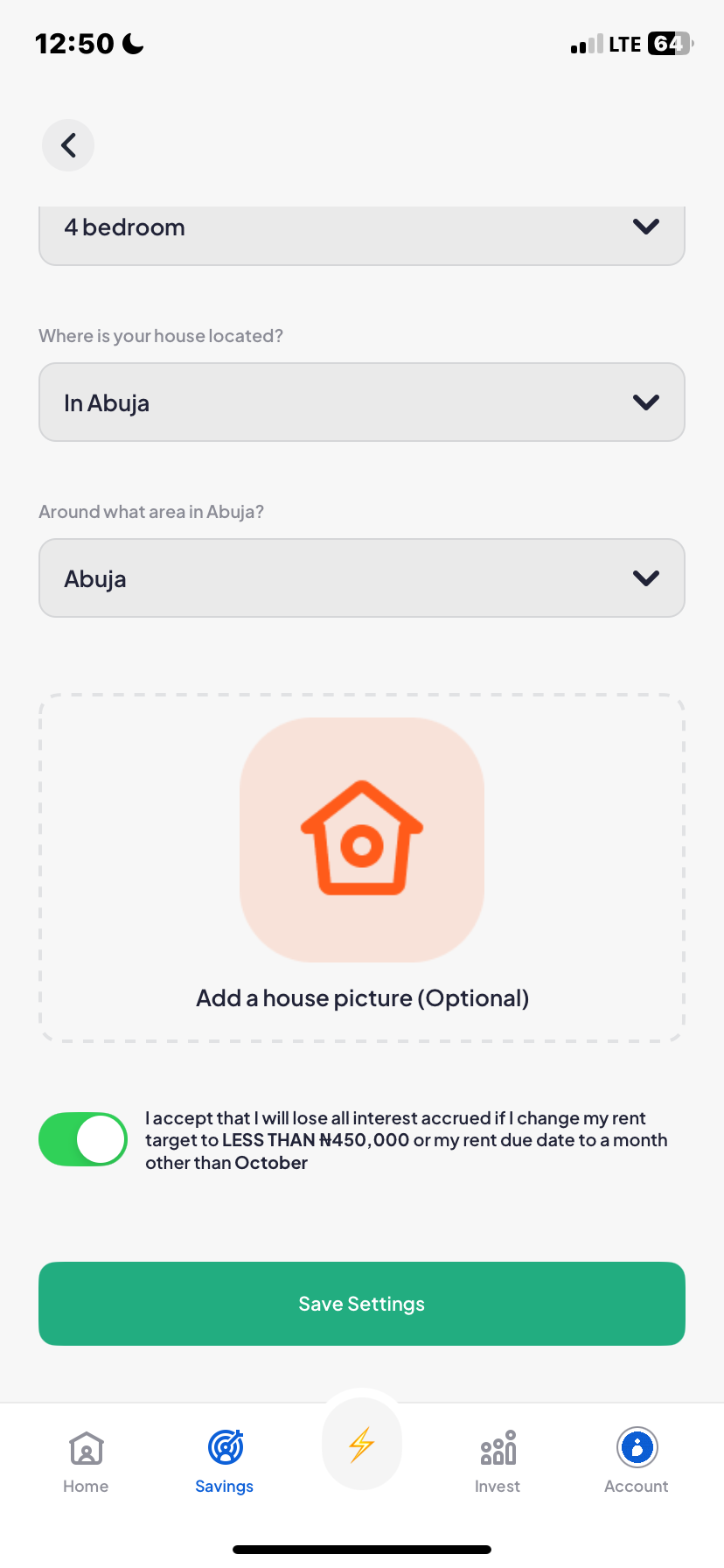
Task: Choose an area from the Abuja dropdown
Action: (x=361, y=578)
